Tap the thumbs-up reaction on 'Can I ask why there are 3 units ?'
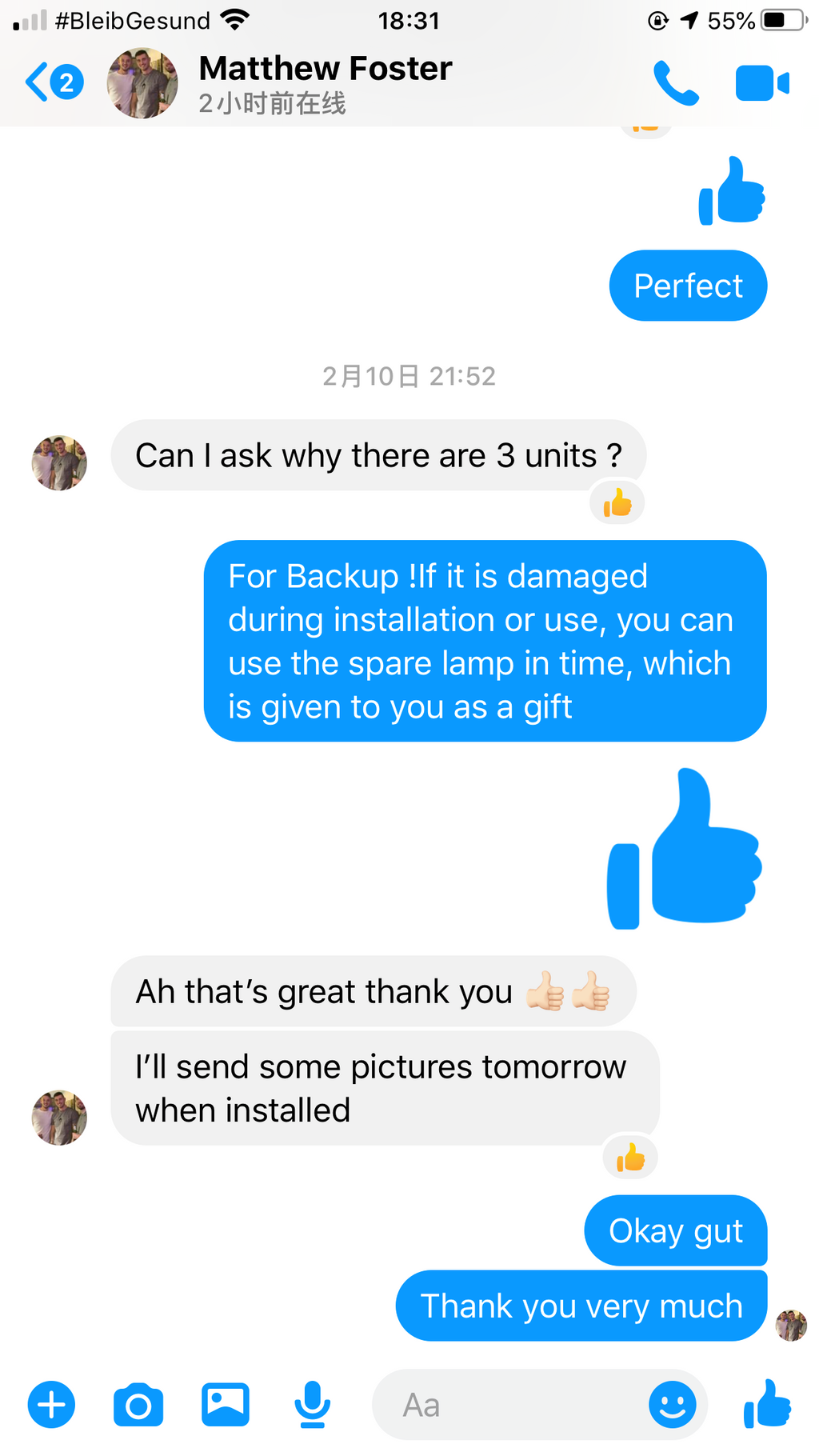Screen dimensions: 819x1456 point(616,502)
